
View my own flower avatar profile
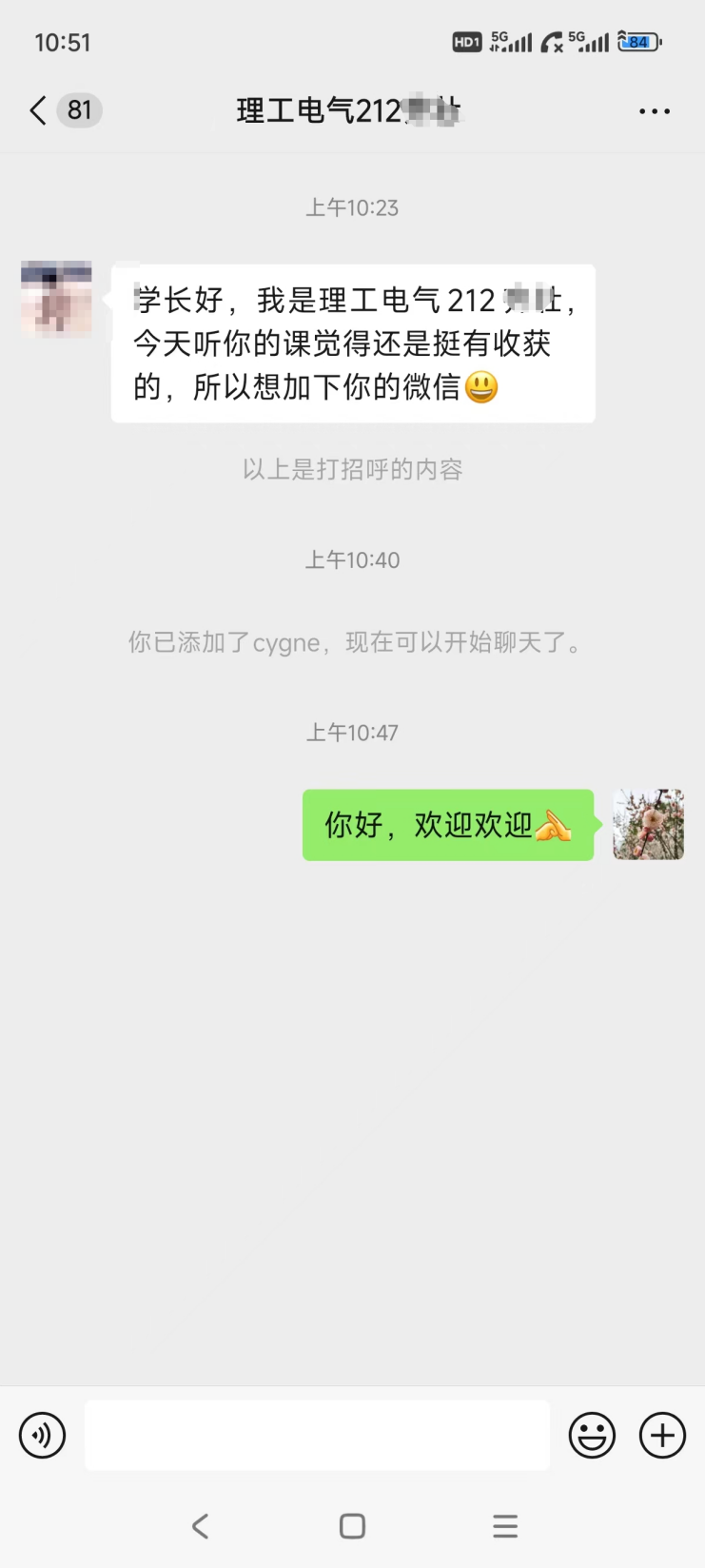(x=648, y=824)
